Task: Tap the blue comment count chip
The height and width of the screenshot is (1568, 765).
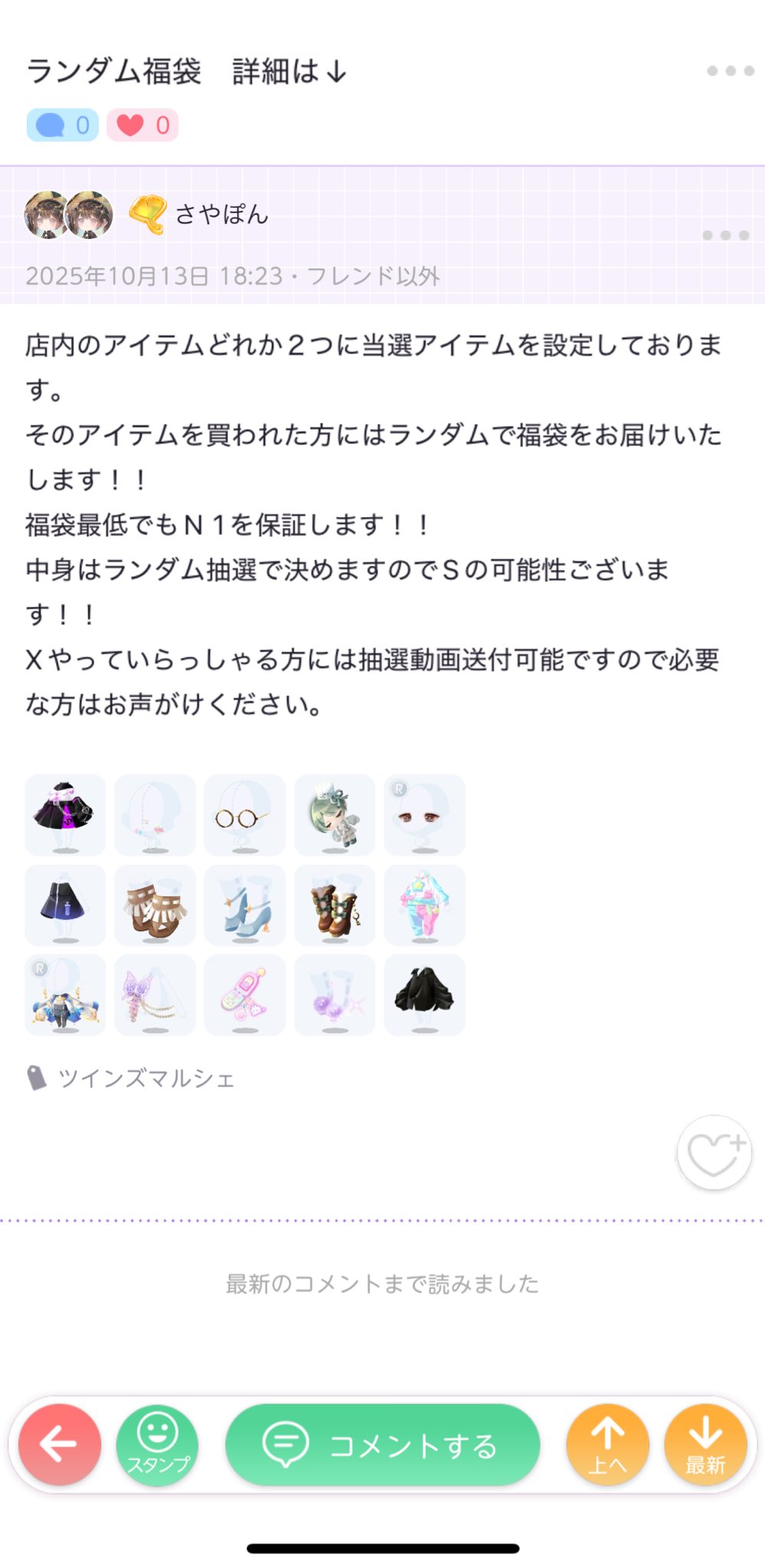Action: (x=63, y=125)
